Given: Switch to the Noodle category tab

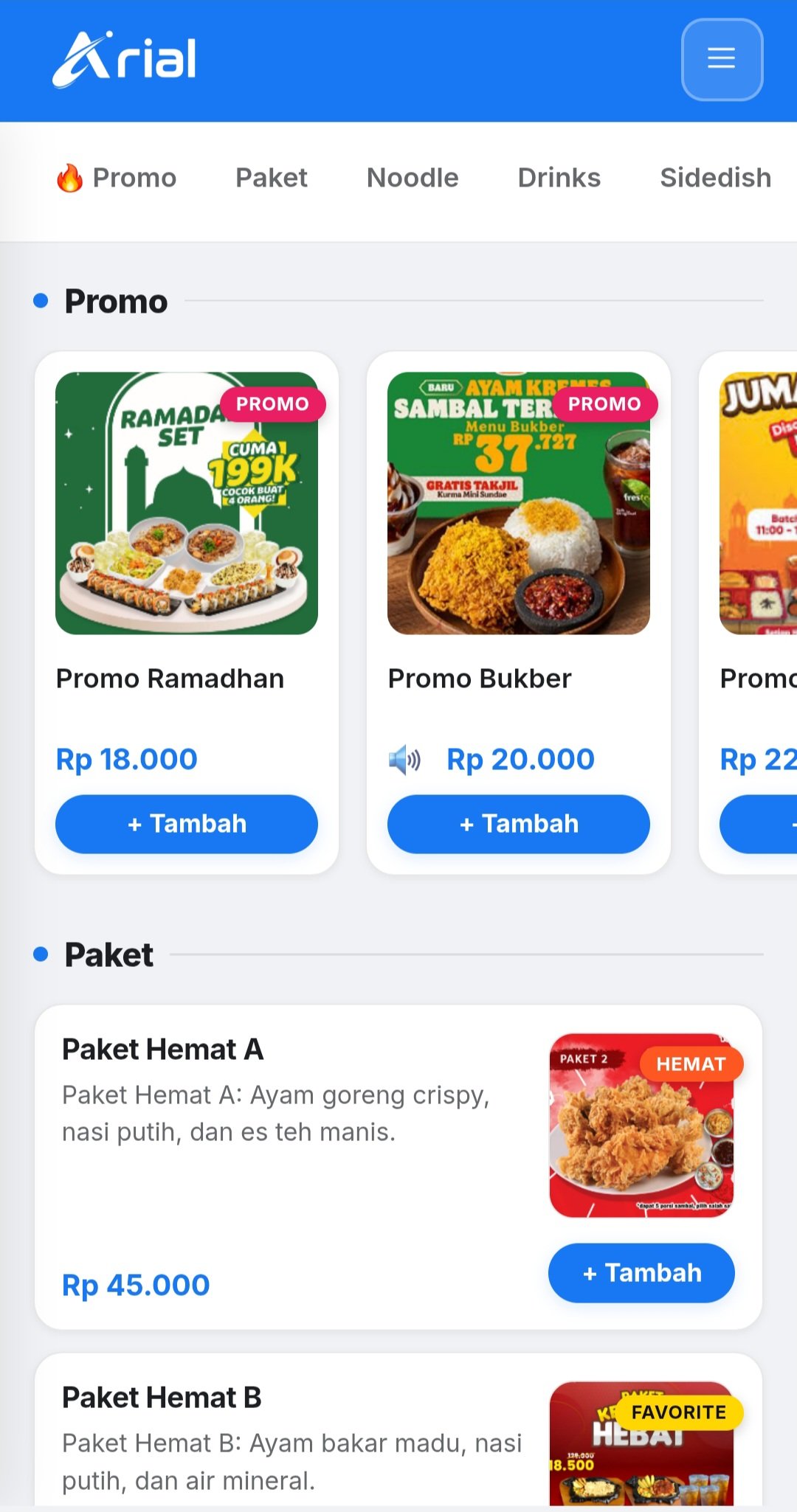Looking at the screenshot, I should click(412, 177).
